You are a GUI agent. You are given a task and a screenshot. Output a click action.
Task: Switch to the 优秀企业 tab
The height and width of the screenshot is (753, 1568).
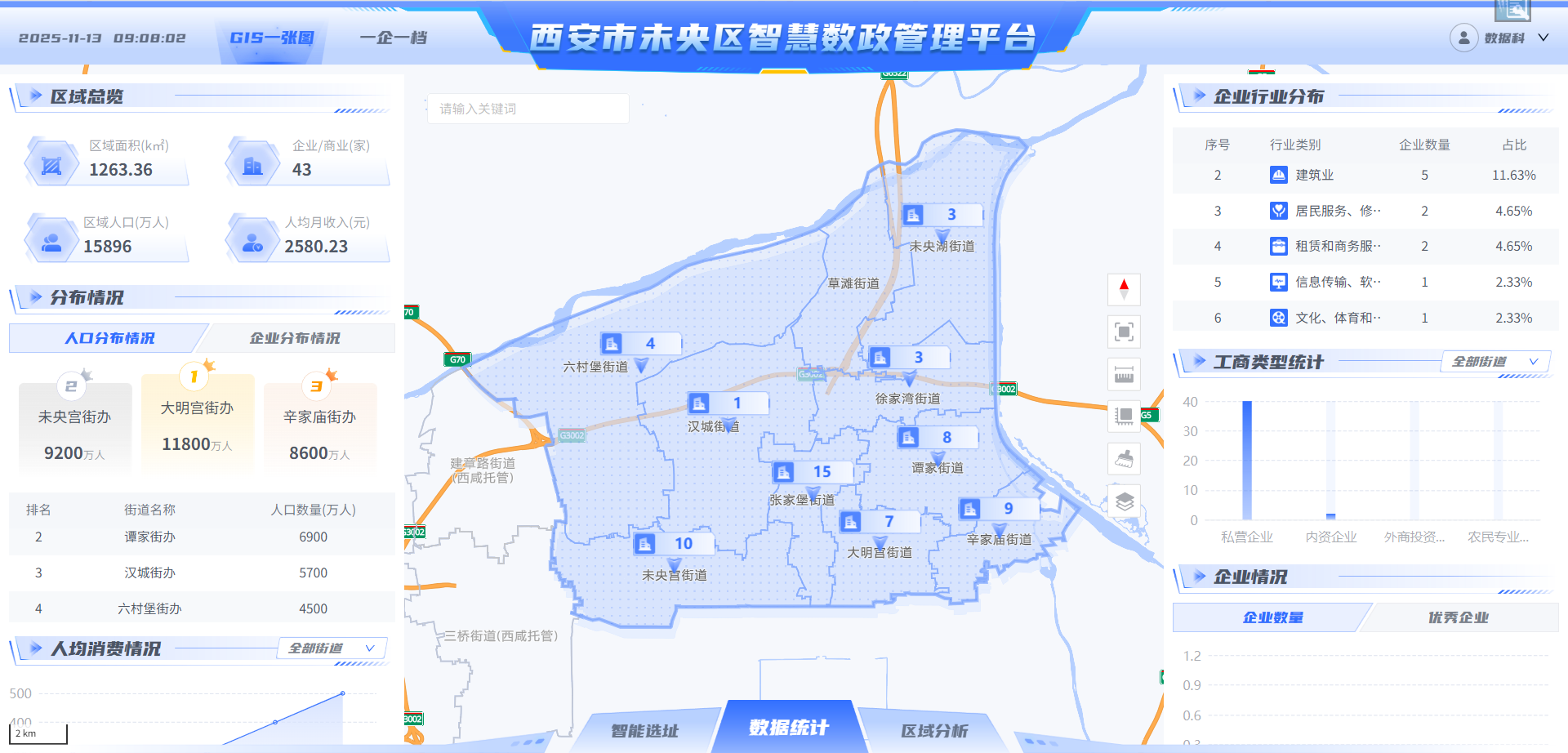click(x=1458, y=617)
